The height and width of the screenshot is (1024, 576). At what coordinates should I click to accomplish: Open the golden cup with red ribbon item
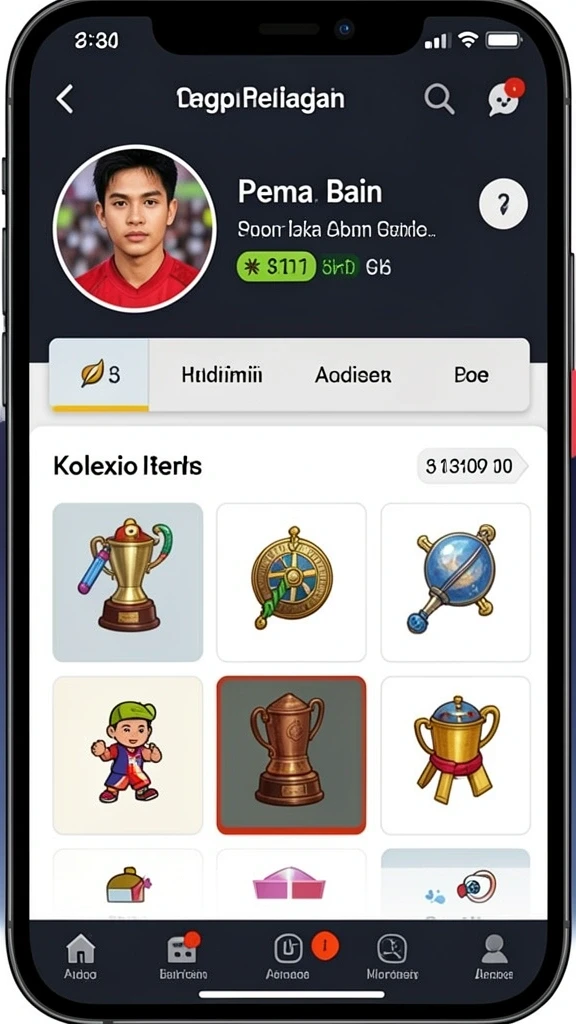[456, 756]
